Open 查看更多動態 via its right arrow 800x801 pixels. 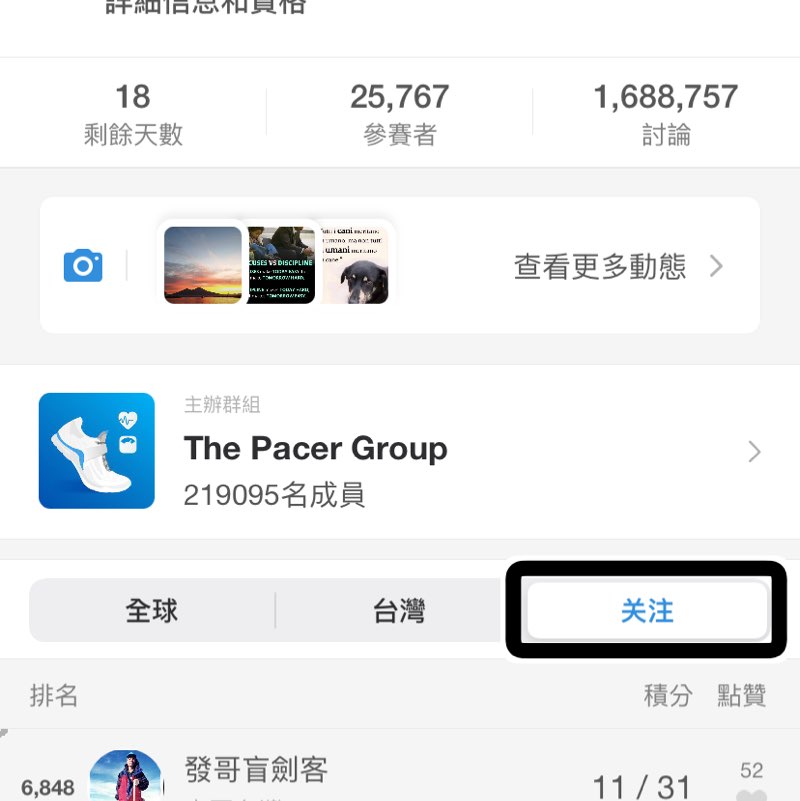[x=716, y=266]
